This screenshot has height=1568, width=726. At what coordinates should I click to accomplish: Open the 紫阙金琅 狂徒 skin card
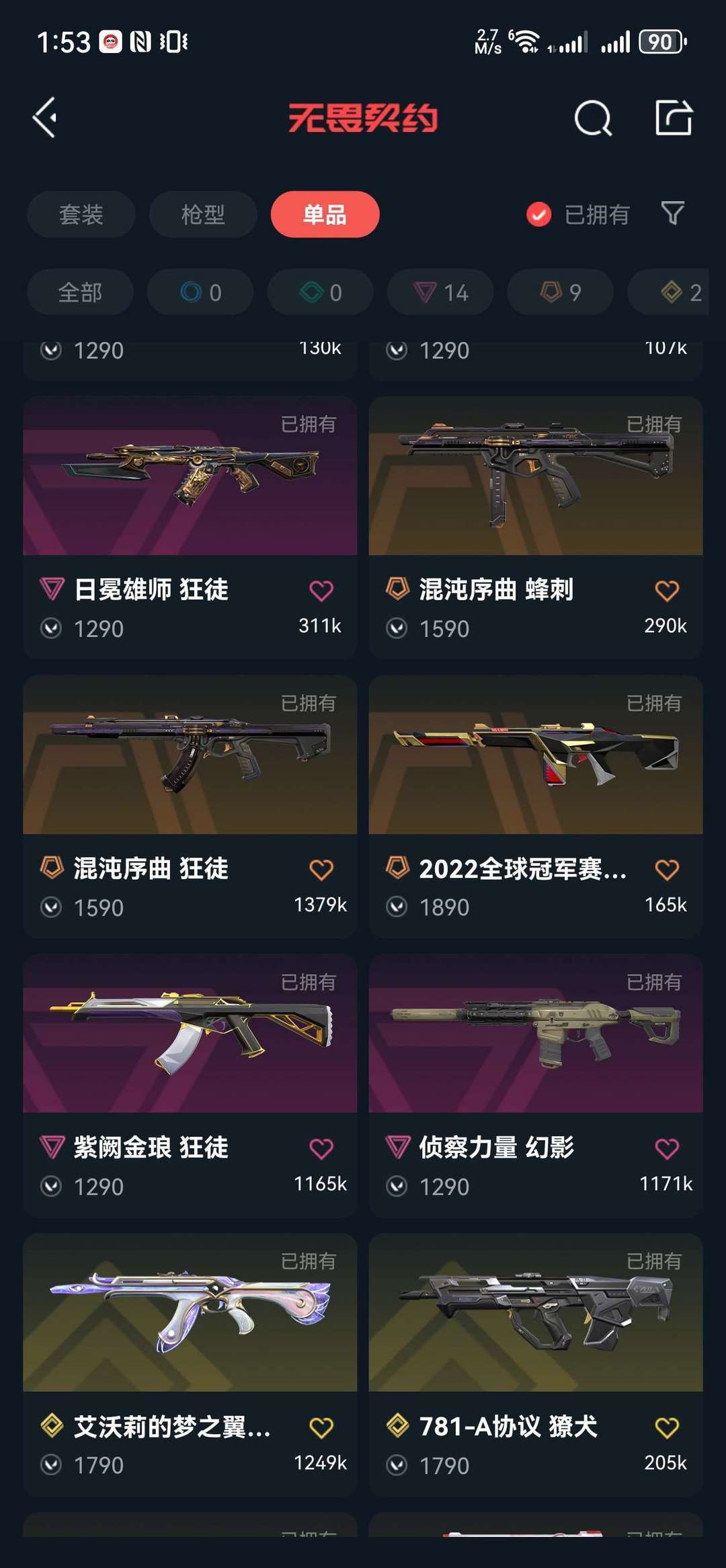[190, 1086]
